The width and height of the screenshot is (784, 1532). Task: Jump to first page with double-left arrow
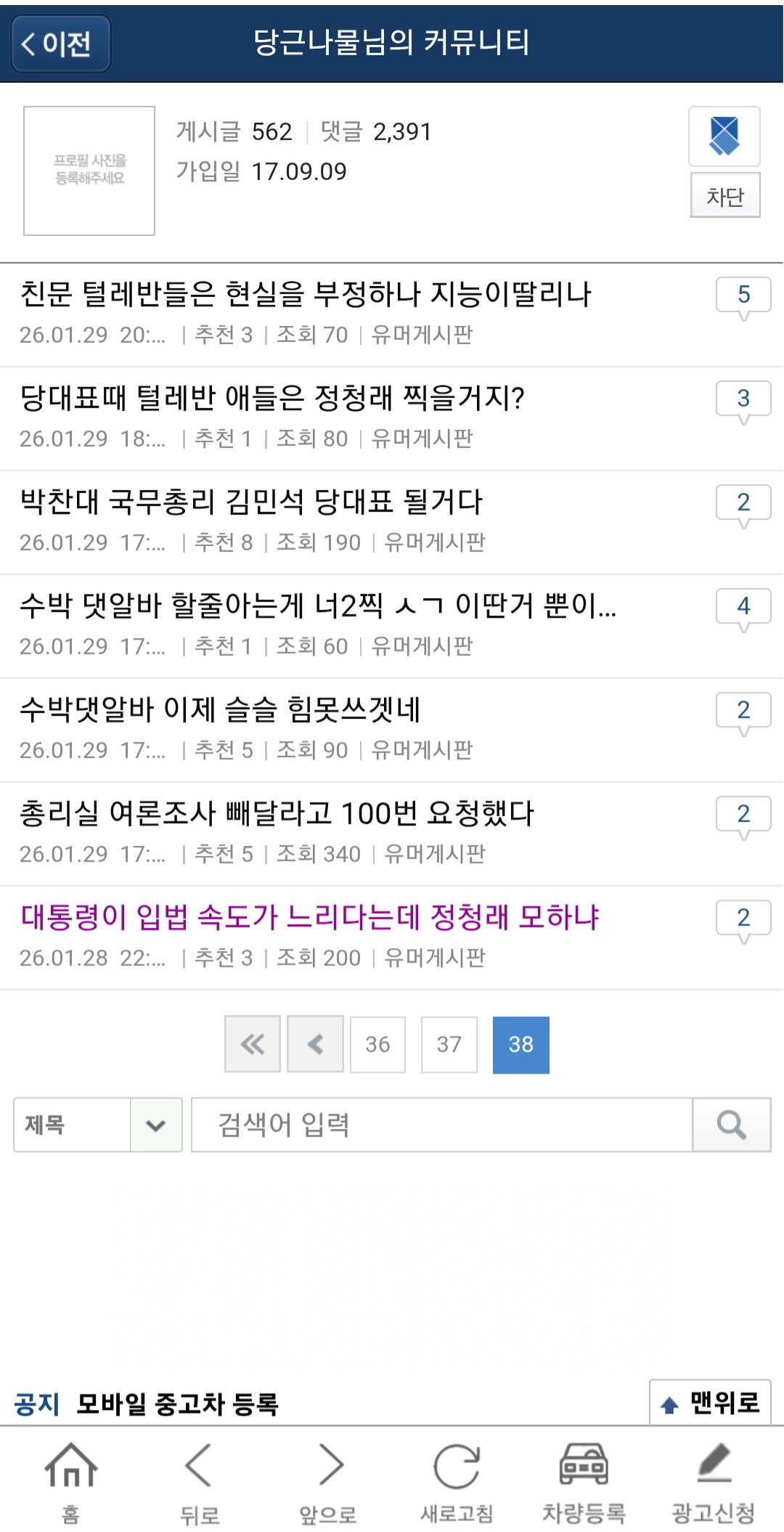(x=253, y=1044)
